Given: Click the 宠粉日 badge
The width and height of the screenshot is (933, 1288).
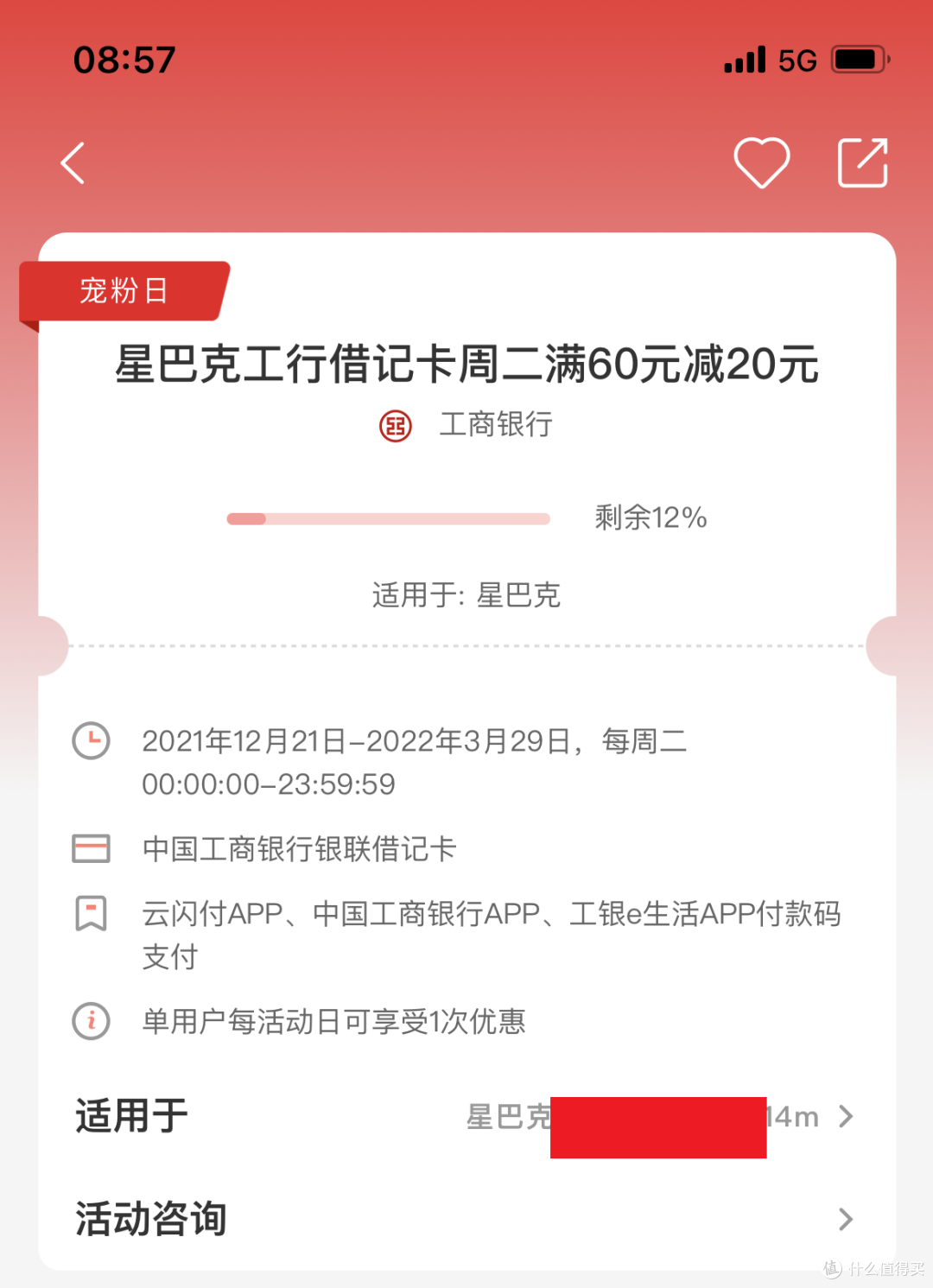Looking at the screenshot, I should pyautogui.click(x=123, y=292).
